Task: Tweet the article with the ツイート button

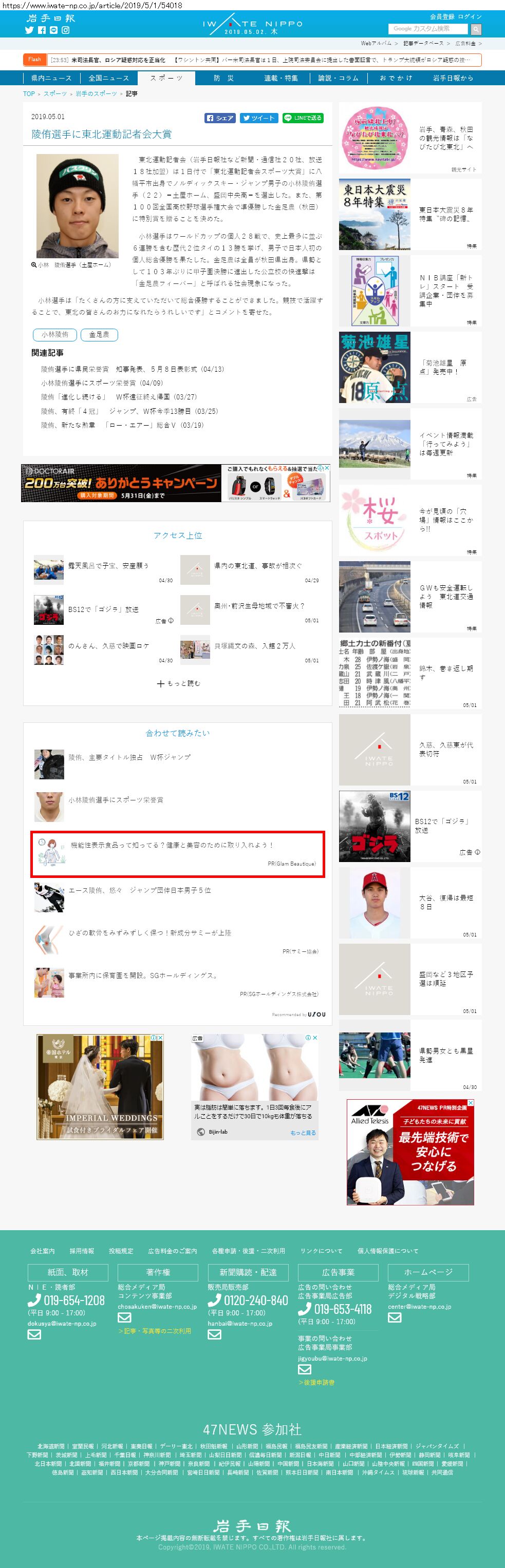Action: click(x=259, y=118)
